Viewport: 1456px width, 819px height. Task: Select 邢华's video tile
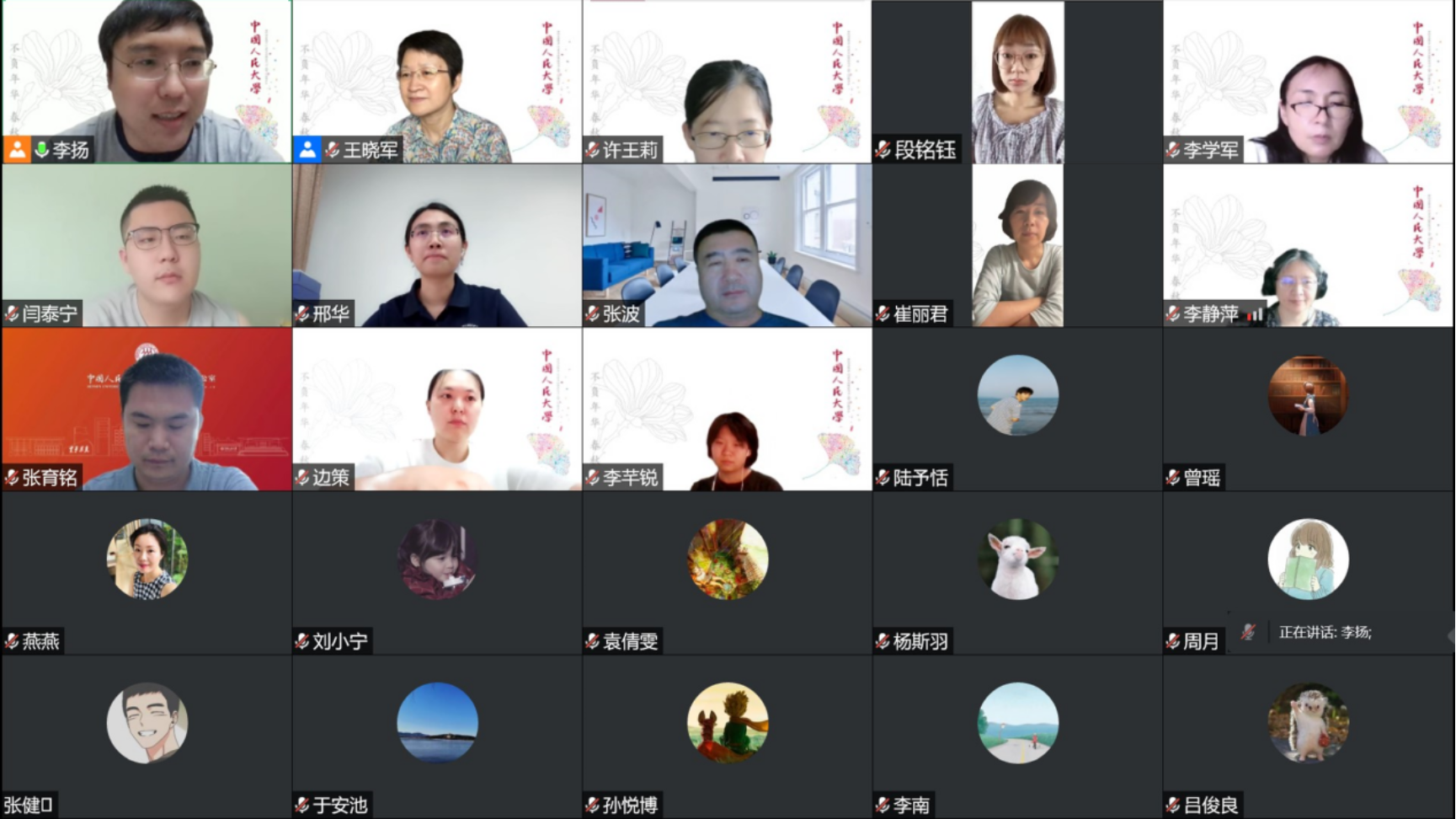436,245
